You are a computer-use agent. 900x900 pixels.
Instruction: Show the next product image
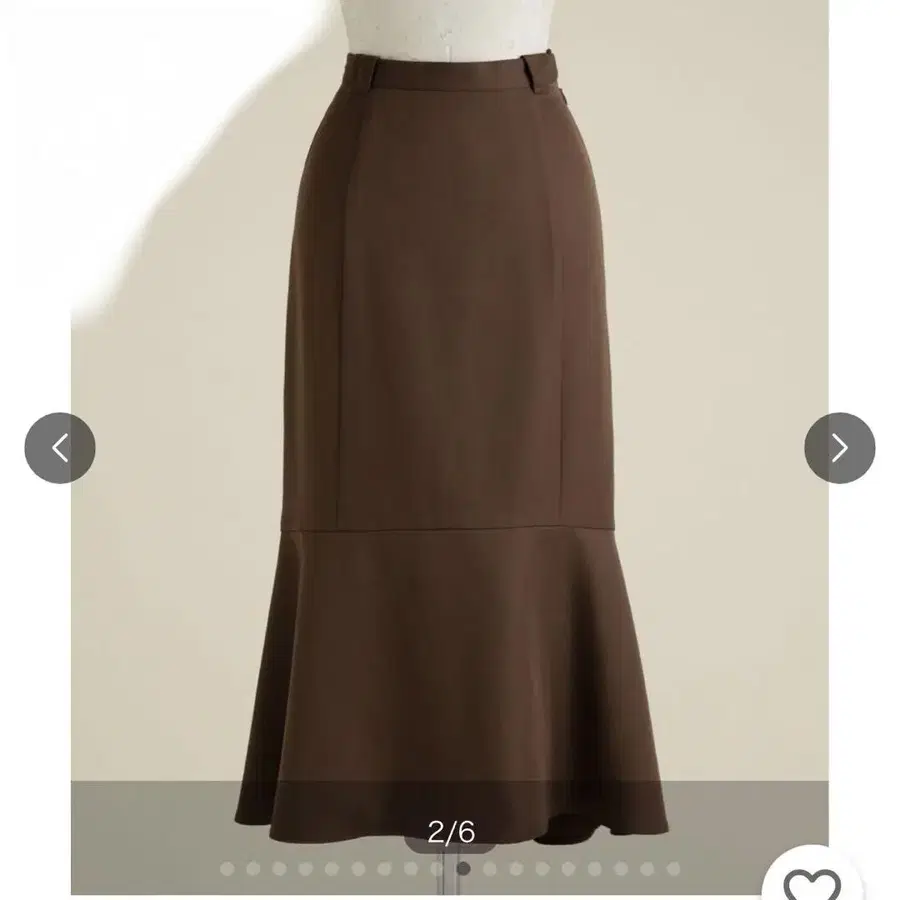839,448
